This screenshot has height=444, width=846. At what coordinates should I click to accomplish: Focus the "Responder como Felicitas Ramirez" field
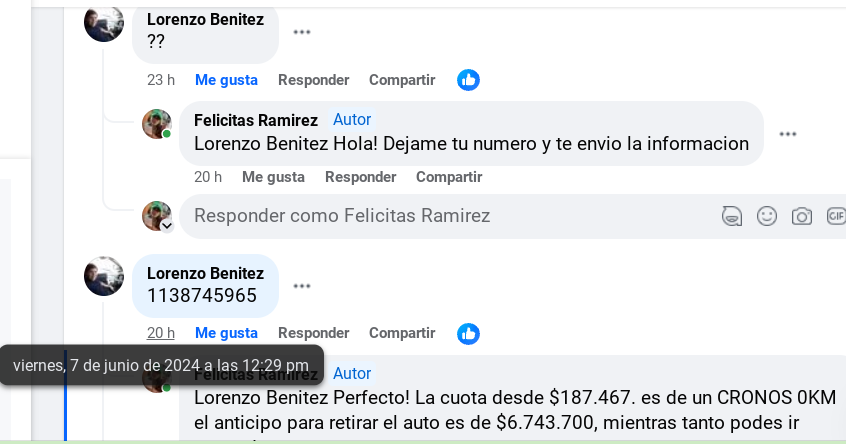pyautogui.click(x=440, y=216)
